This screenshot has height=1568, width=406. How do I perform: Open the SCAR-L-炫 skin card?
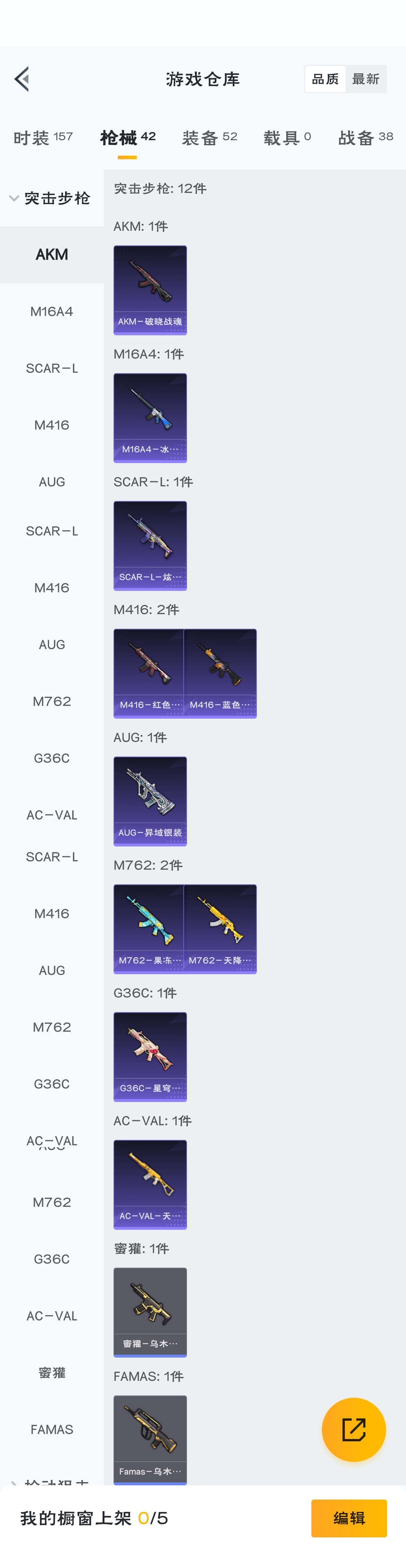click(150, 545)
